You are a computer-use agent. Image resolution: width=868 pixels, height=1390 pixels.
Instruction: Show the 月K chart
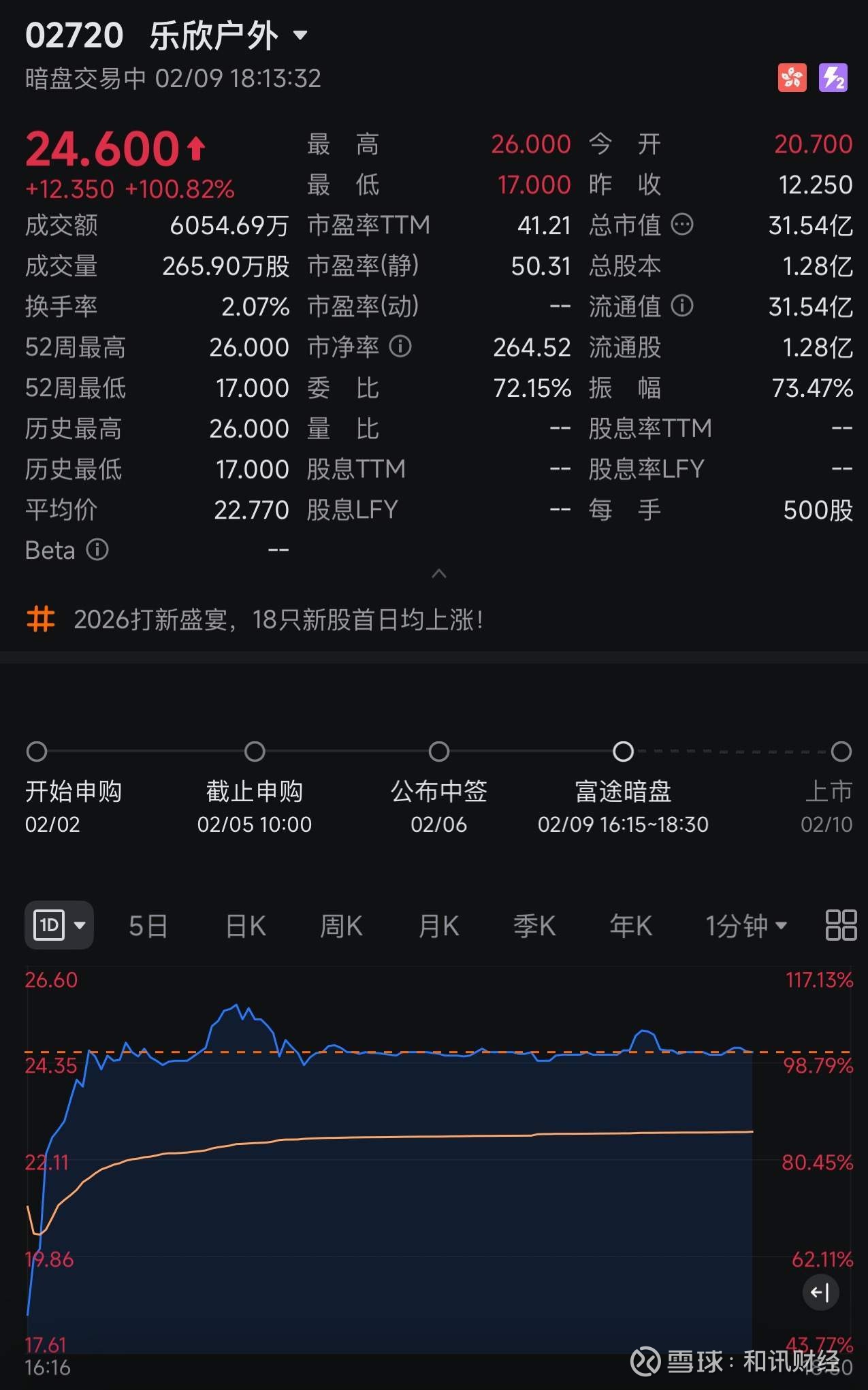pos(438,926)
